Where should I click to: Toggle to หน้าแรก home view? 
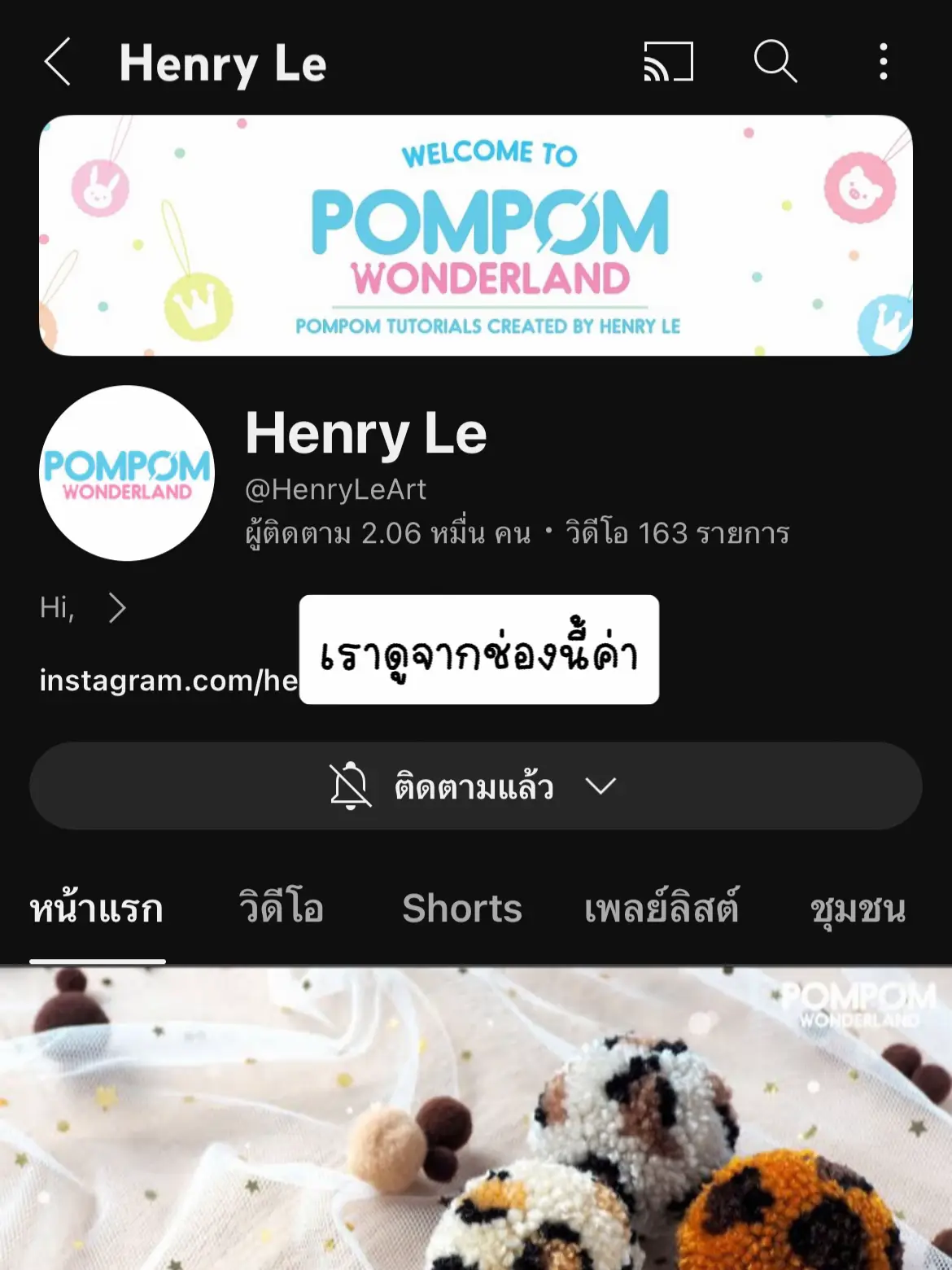(95, 909)
